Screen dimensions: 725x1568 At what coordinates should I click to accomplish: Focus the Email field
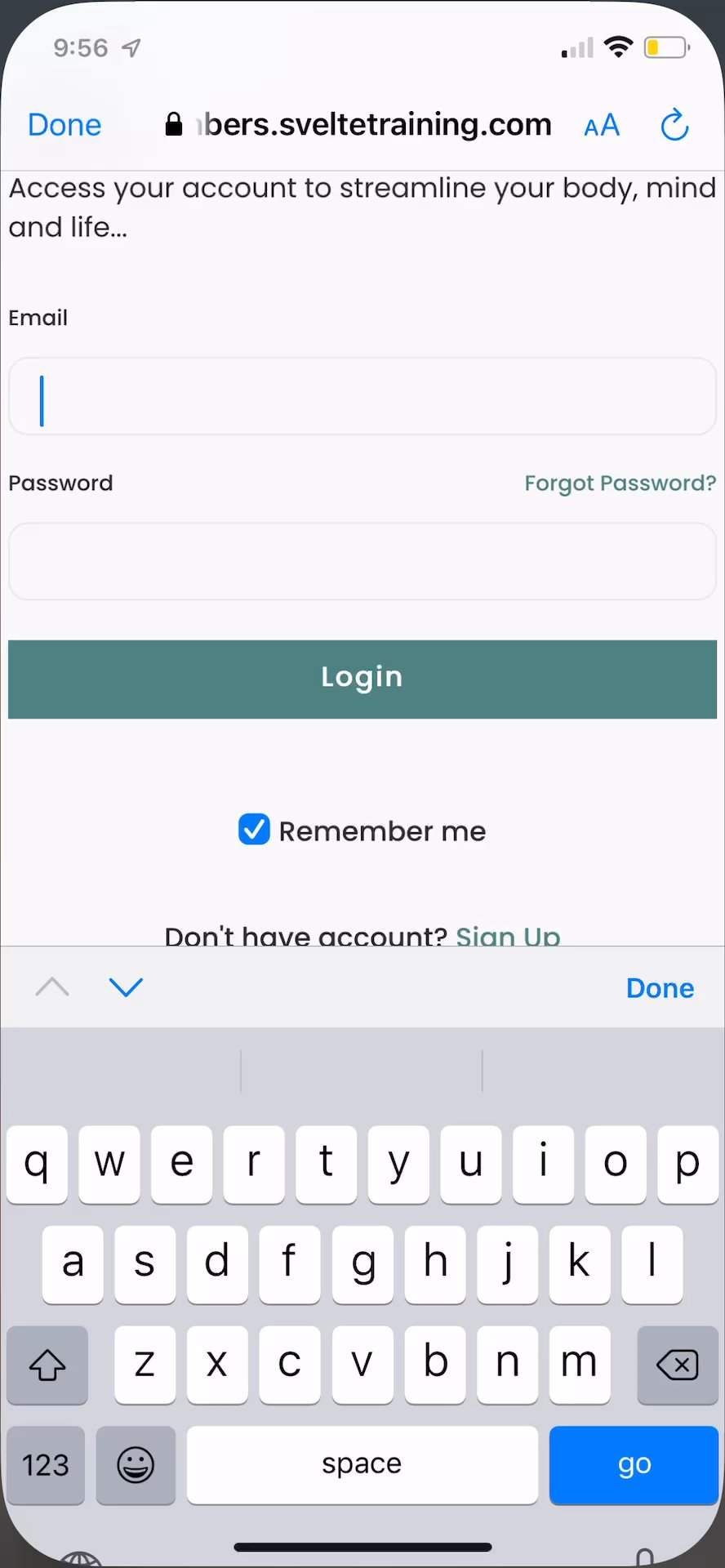pos(362,397)
